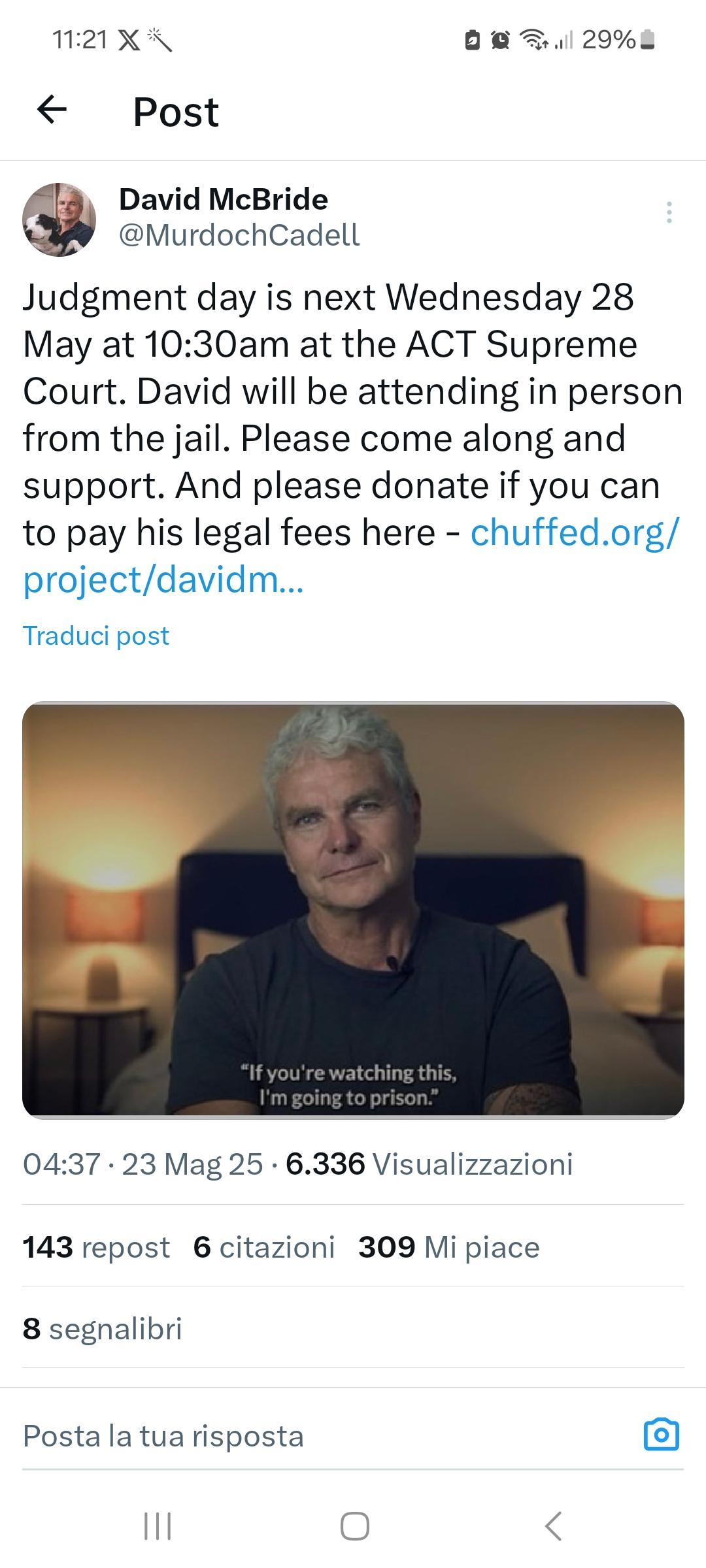Viewport: 706px width, 1568px height.
Task: Tap Traduci post to translate
Action: (x=96, y=636)
